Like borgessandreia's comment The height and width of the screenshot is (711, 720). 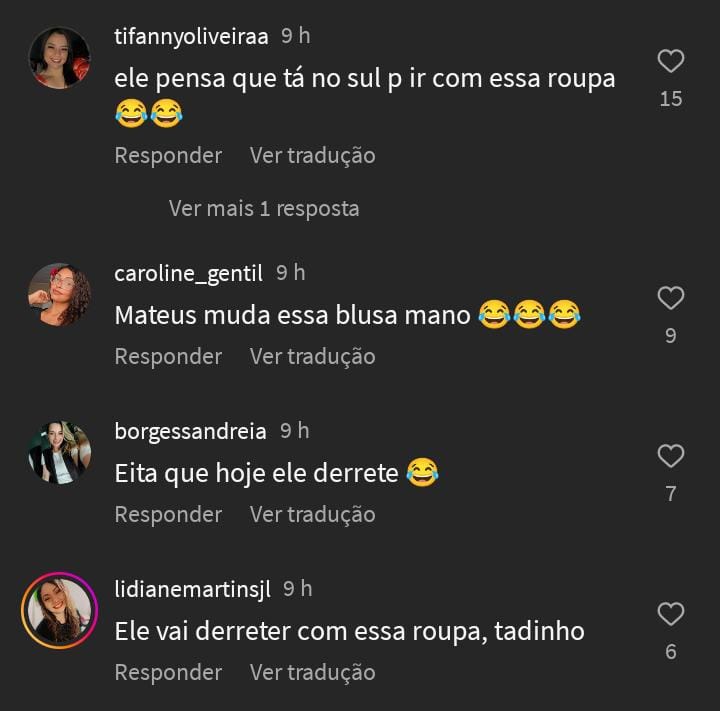670,456
